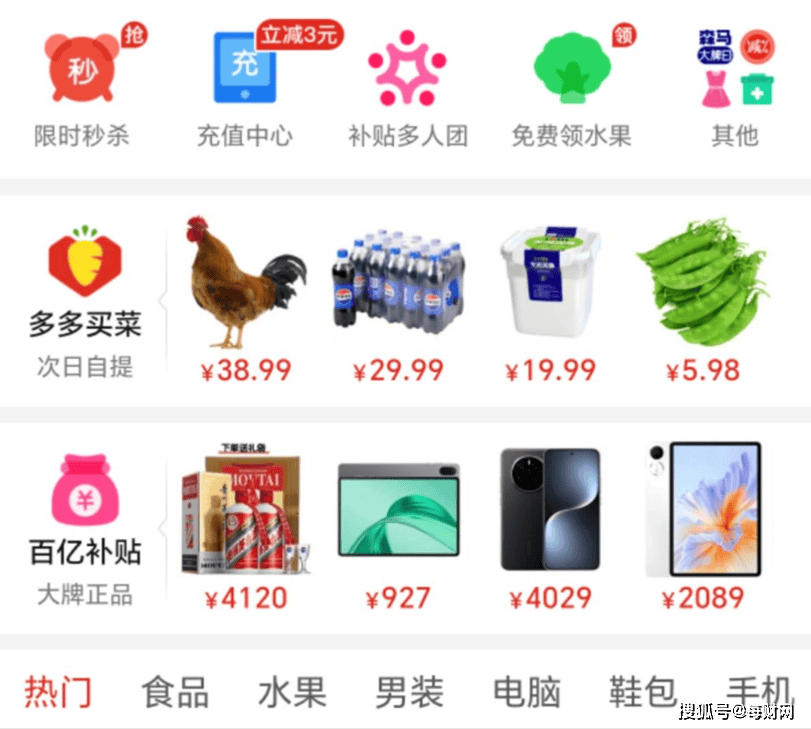811x729 pixels.
Task: Switch to the 食品 category tab
Action: (175, 692)
